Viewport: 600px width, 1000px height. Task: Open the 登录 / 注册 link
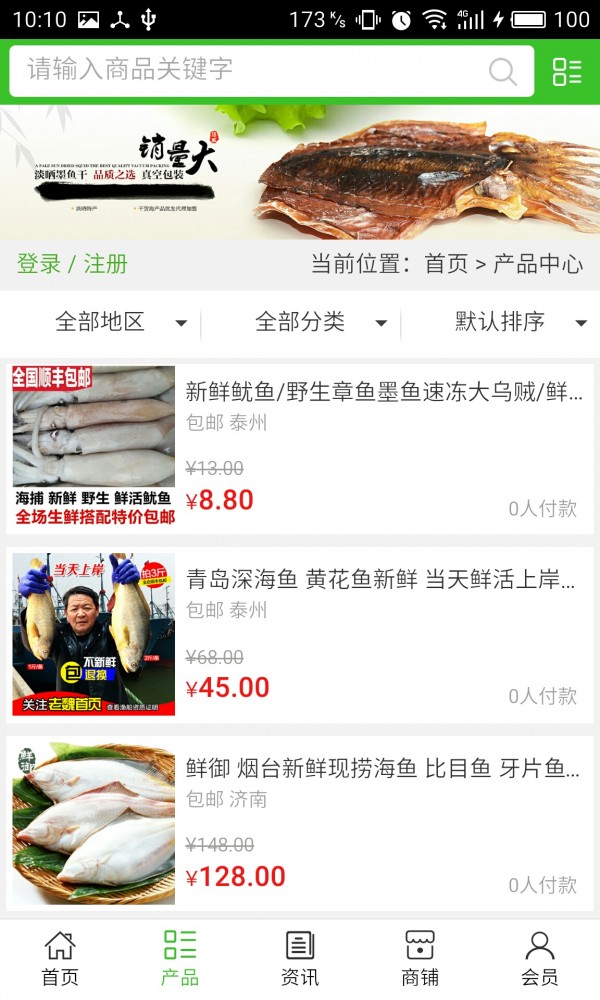[x=72, y=264]
